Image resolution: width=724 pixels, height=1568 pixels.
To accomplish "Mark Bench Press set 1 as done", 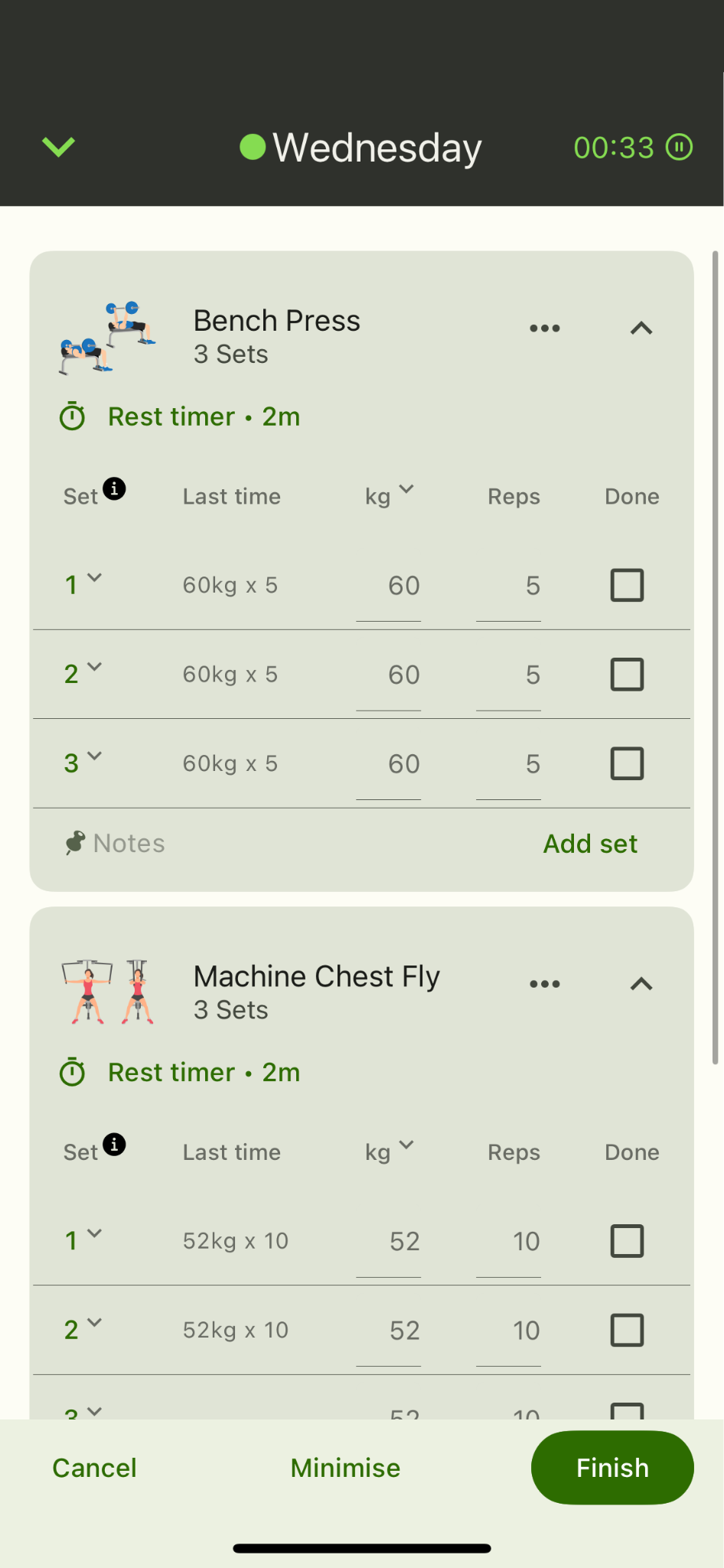I will (626, 586).
